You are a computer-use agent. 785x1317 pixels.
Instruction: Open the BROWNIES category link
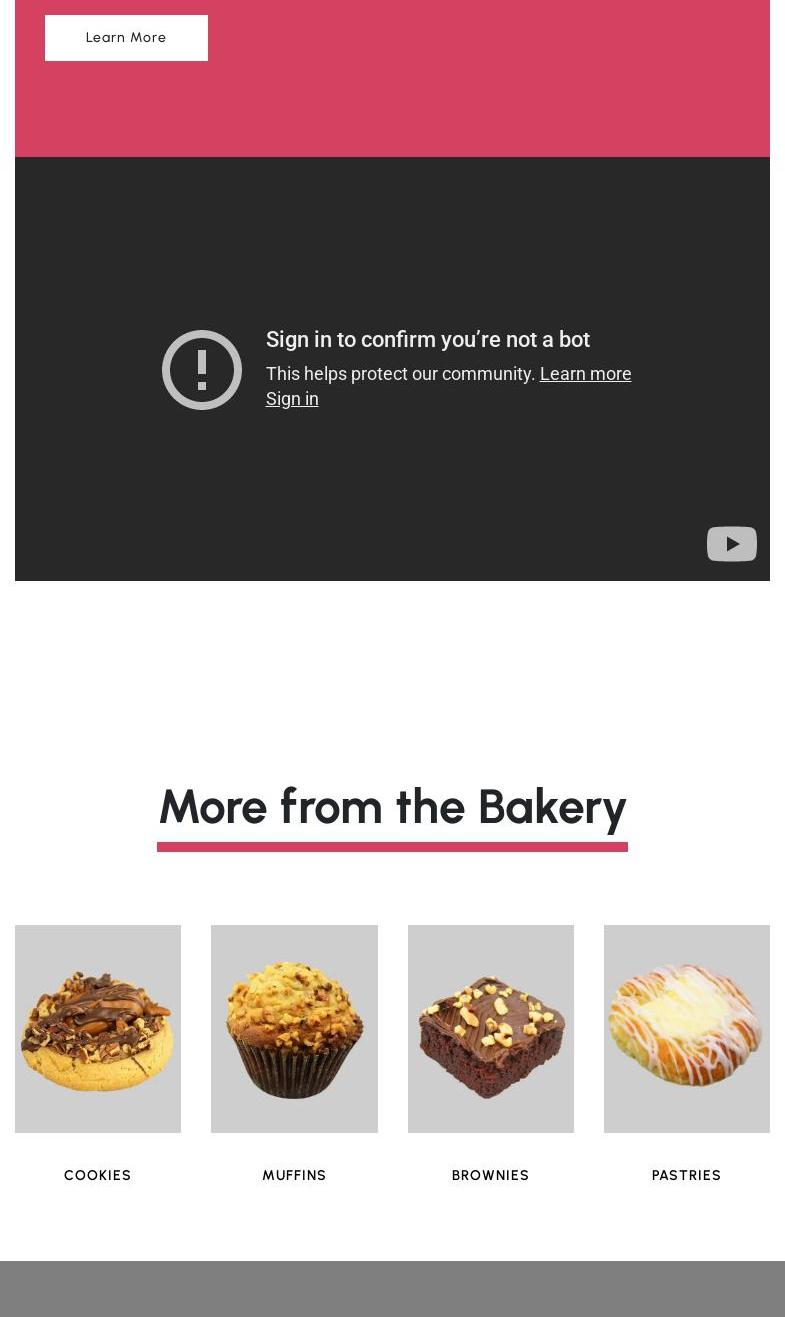(x=490, y=1175)
